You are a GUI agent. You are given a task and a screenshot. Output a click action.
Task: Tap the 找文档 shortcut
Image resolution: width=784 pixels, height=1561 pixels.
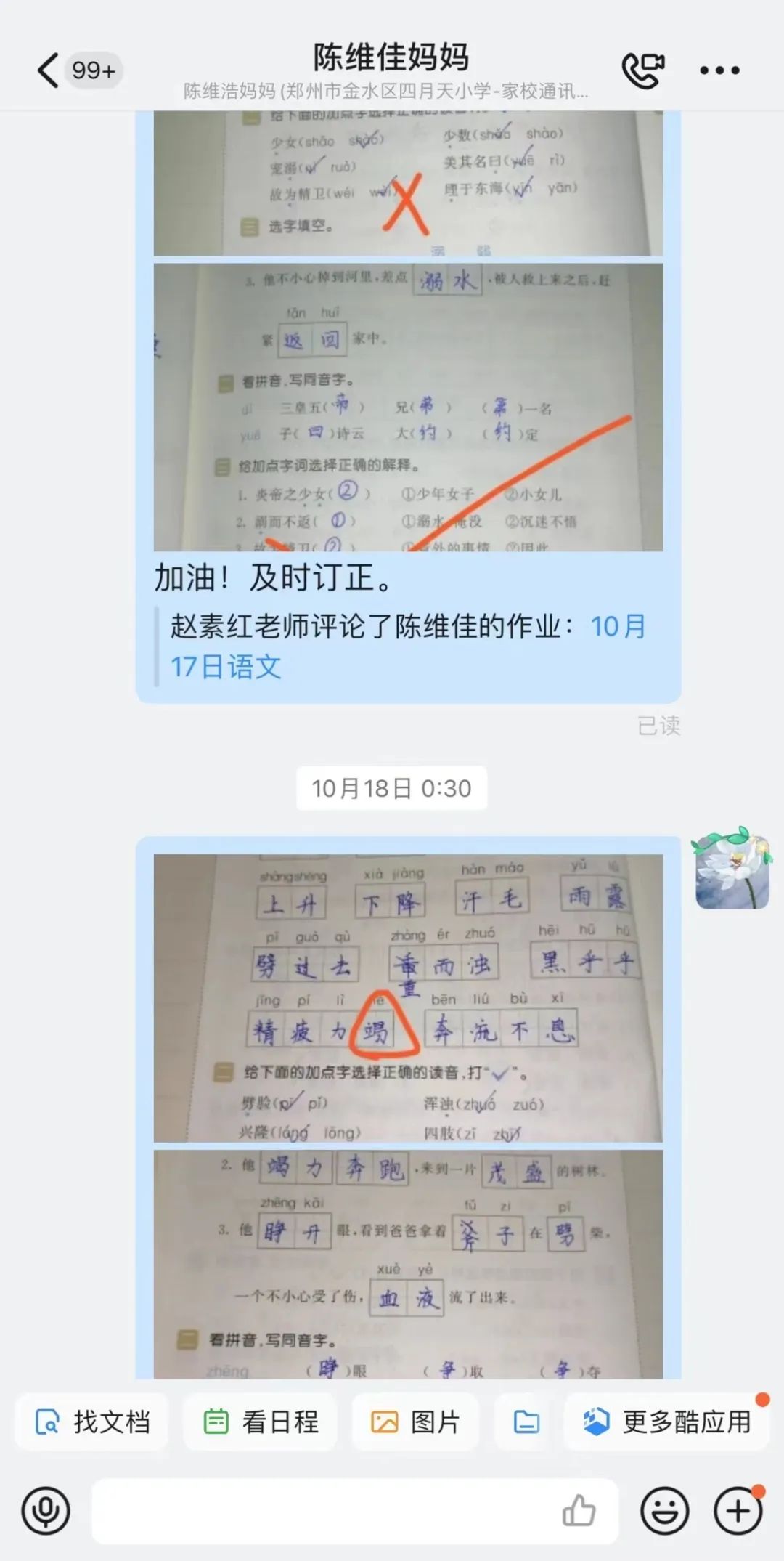pyautogui.click(x=92, y=1422)
